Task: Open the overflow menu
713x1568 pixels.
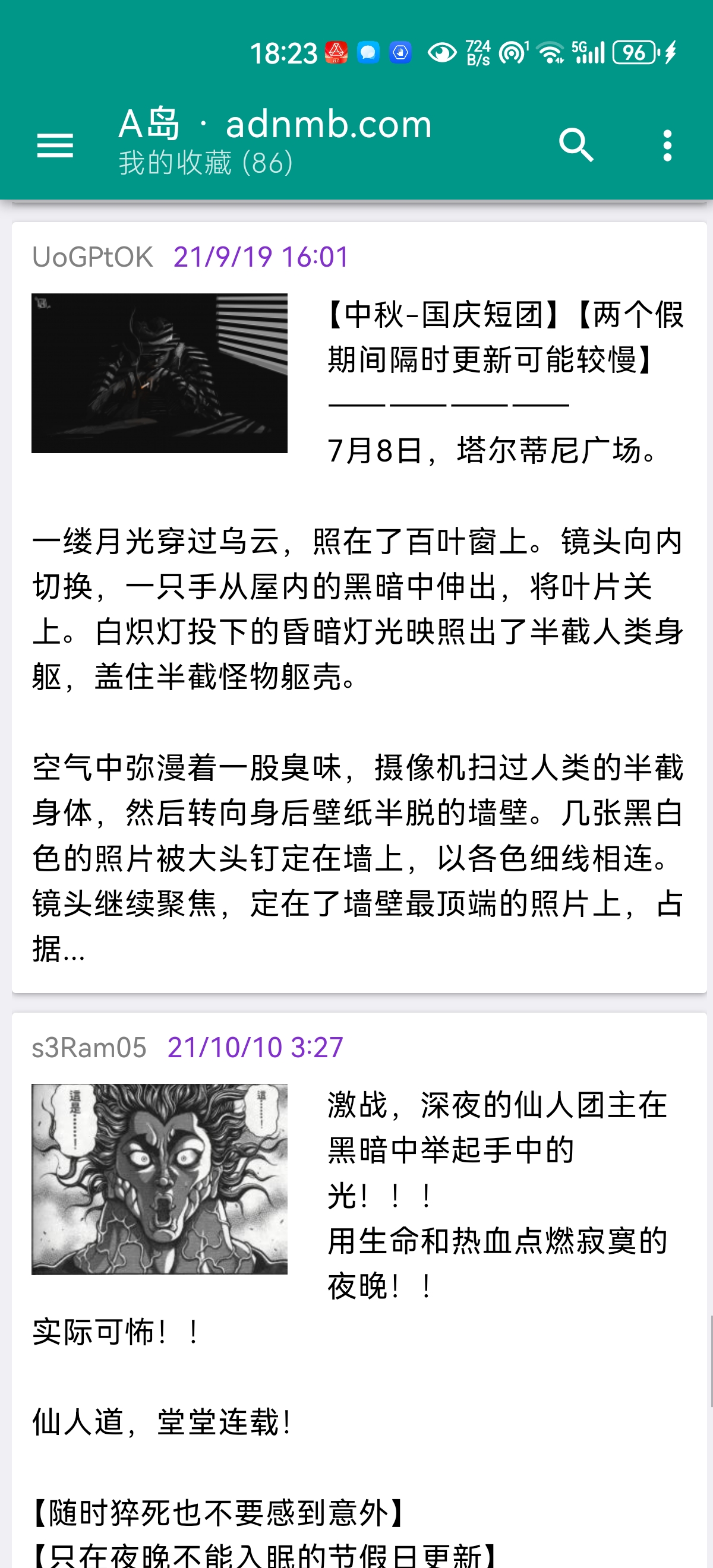Action: (x=667, y=146)
